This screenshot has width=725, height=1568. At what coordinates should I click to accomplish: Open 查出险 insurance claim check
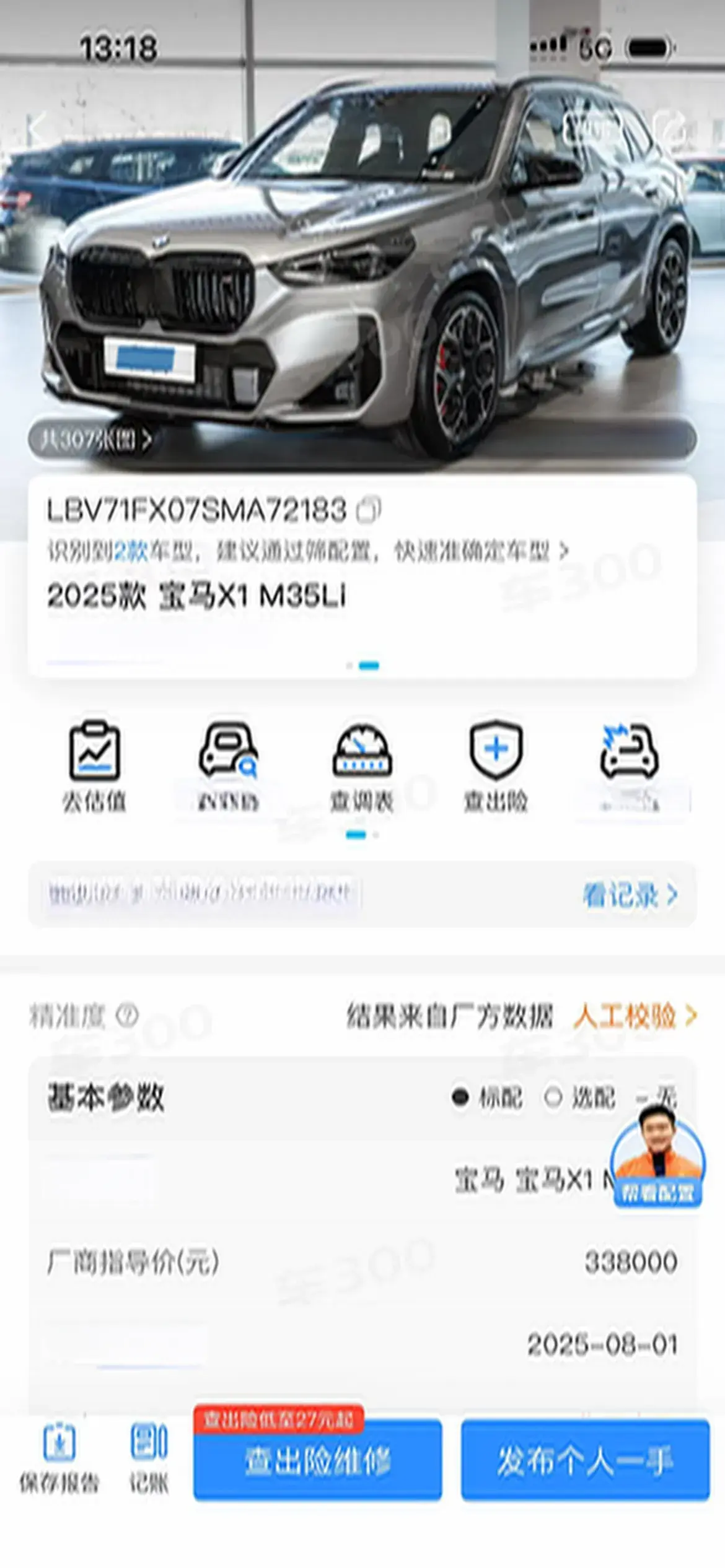coord(496,767)
